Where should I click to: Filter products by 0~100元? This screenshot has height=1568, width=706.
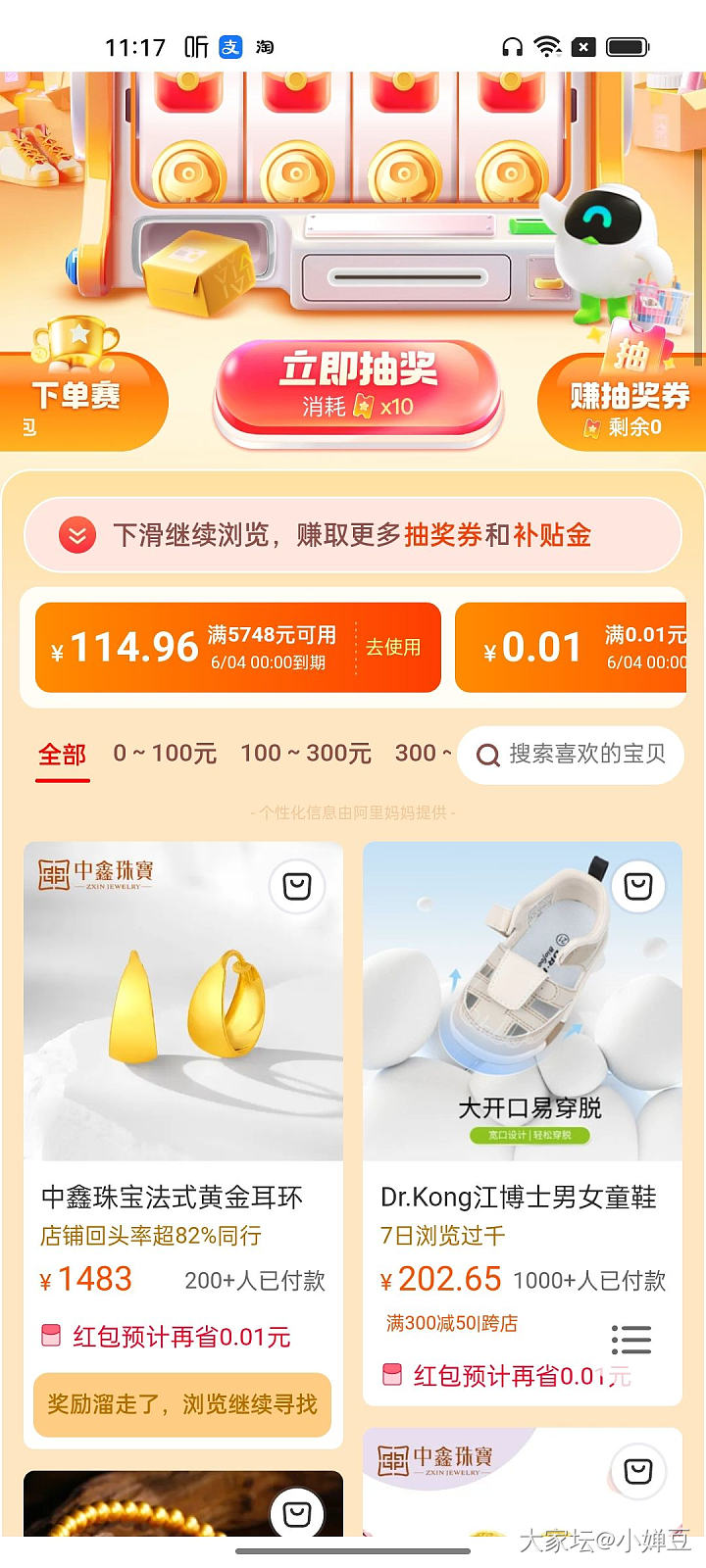click(165, 754)
